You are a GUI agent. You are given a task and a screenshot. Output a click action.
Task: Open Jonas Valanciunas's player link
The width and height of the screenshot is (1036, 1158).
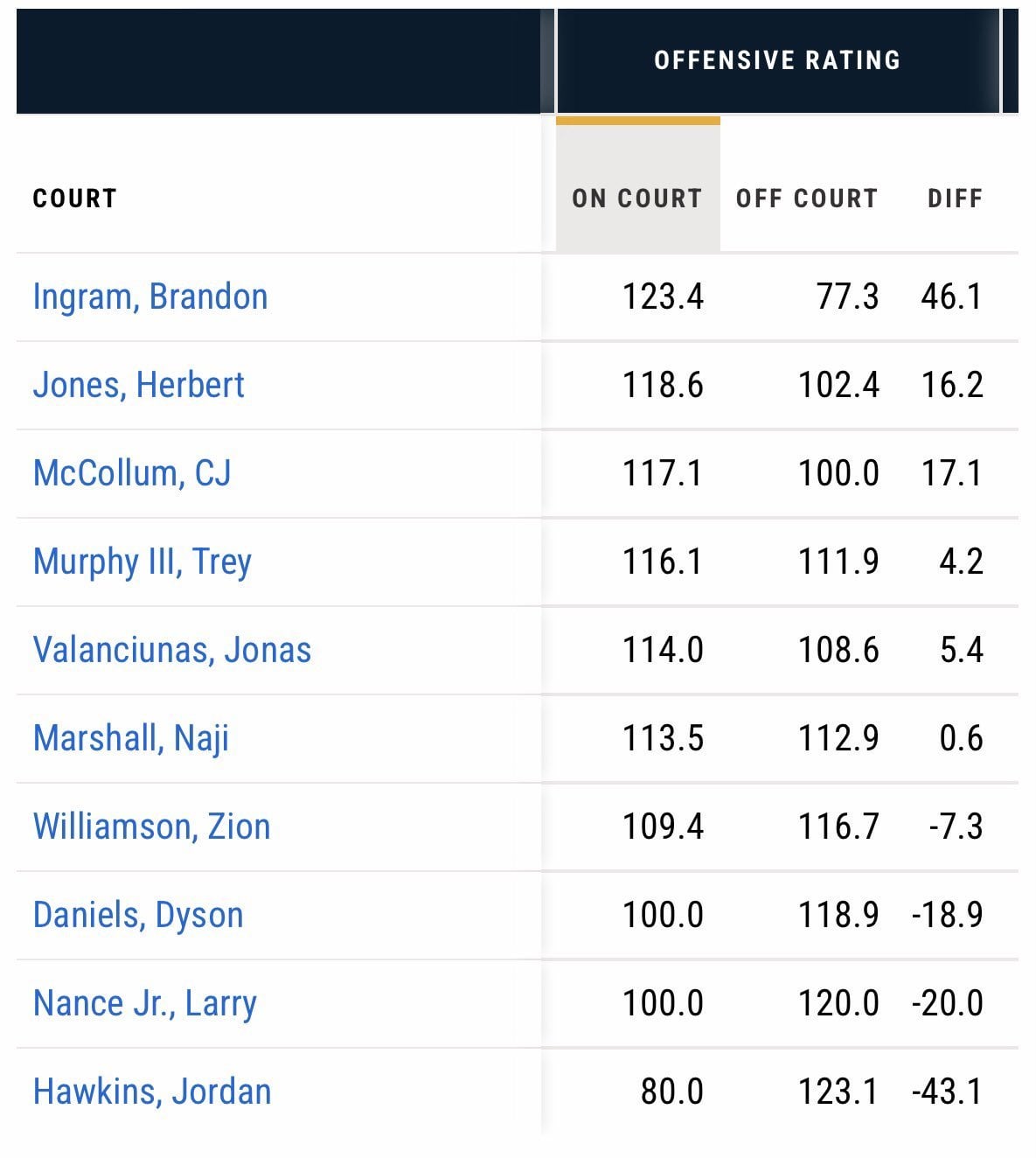[171, 651]
